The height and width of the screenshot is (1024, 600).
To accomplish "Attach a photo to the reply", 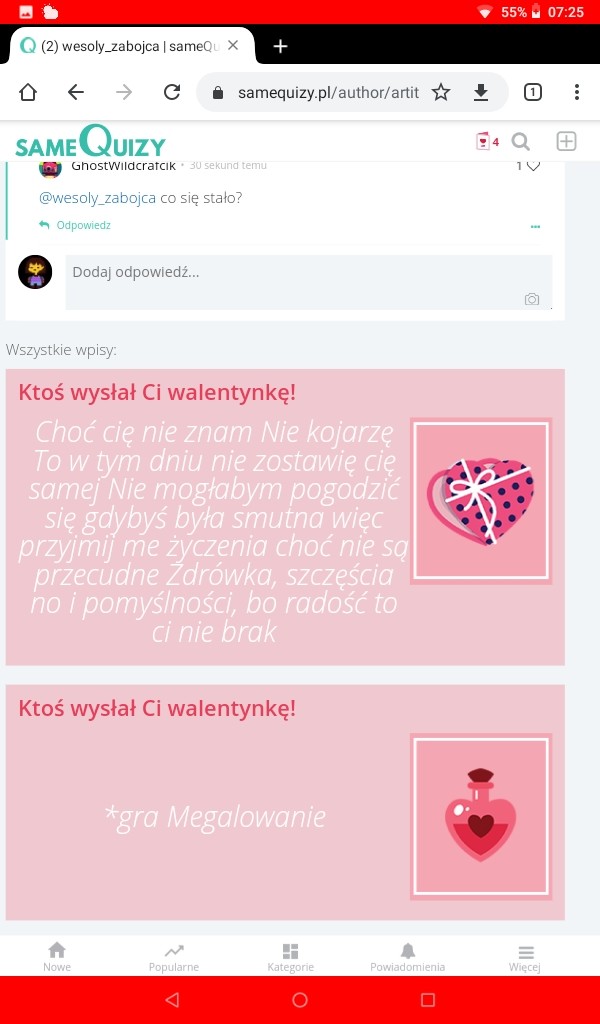I will coord(532,299).
